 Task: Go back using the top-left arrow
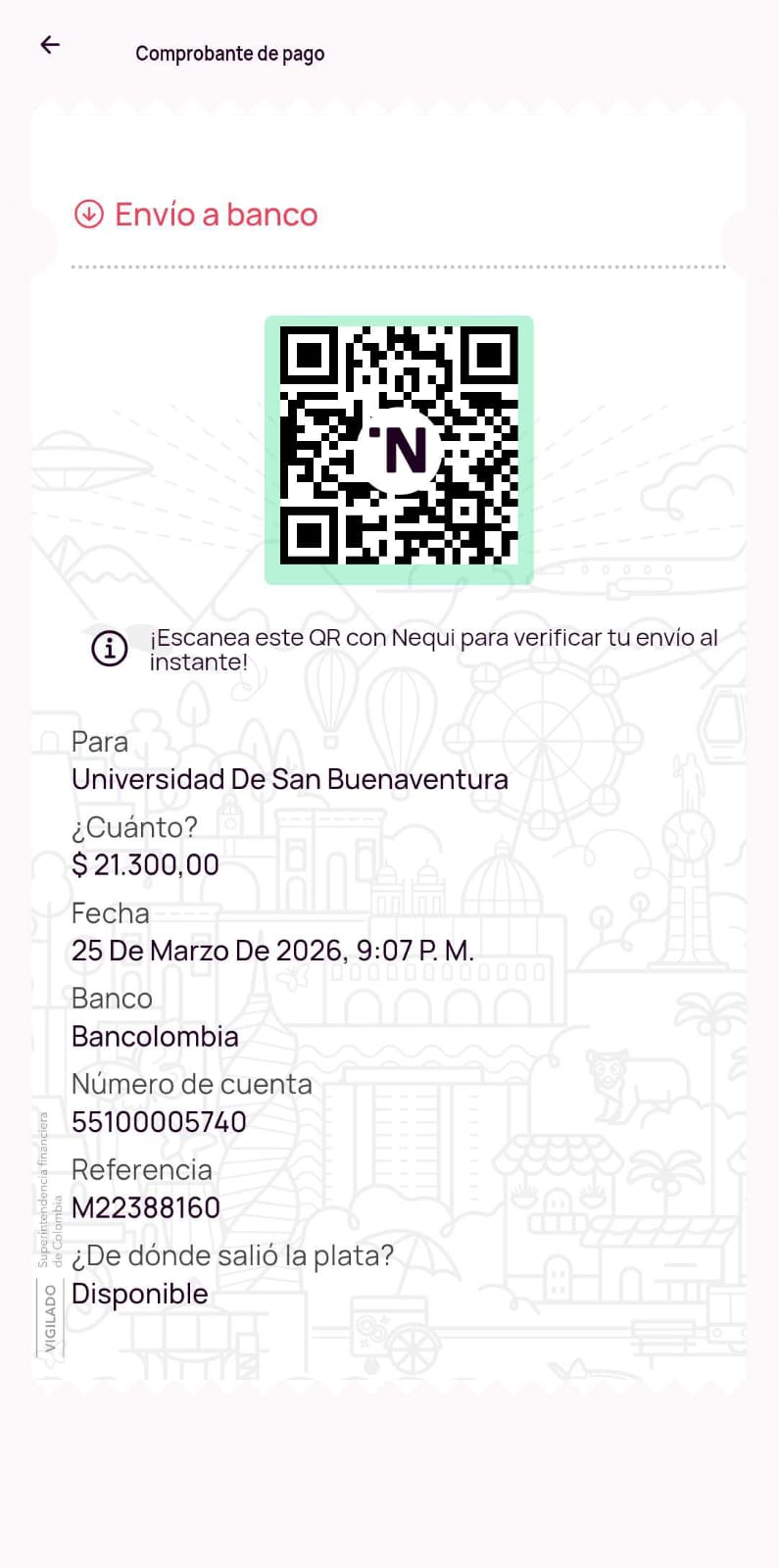coord(50,44)
